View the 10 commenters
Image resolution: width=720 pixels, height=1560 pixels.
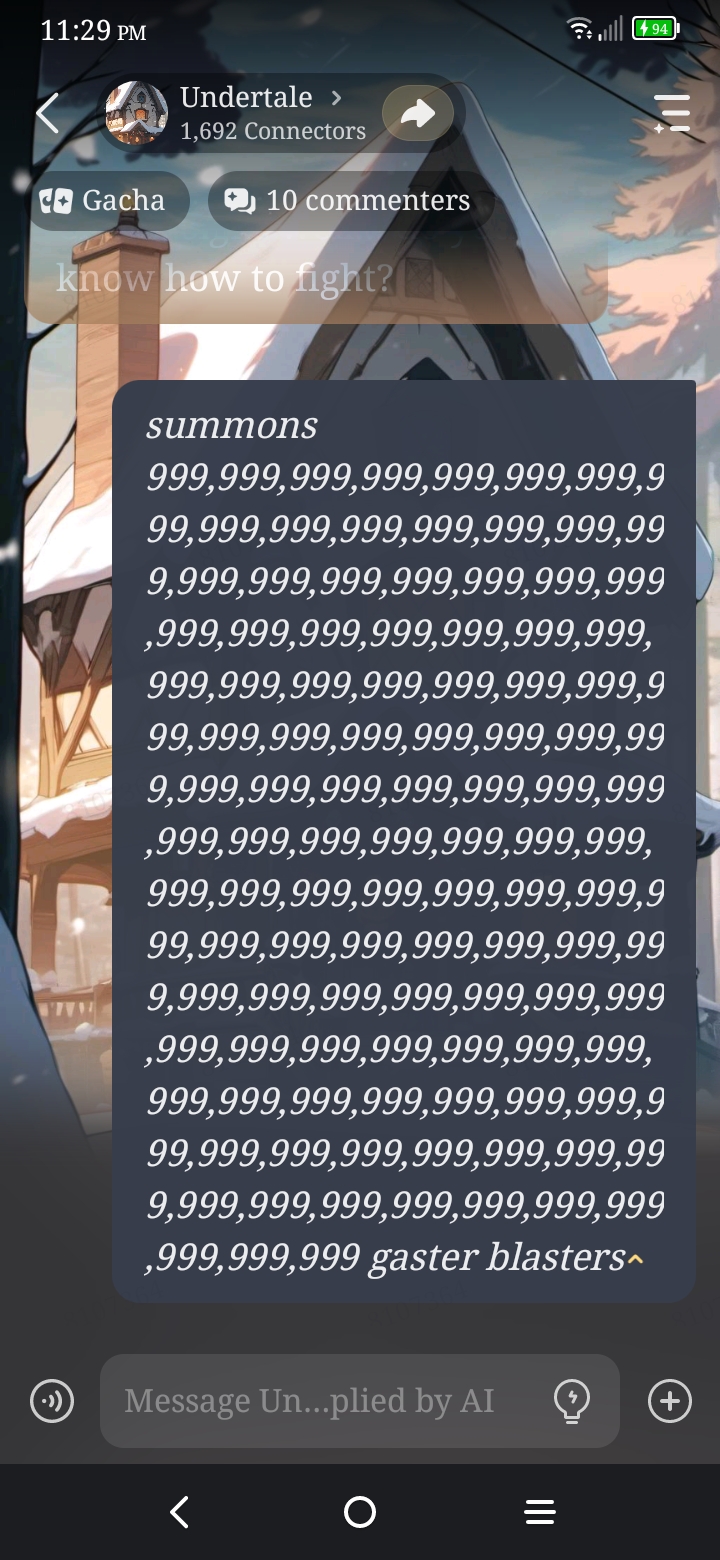point(348,200)
